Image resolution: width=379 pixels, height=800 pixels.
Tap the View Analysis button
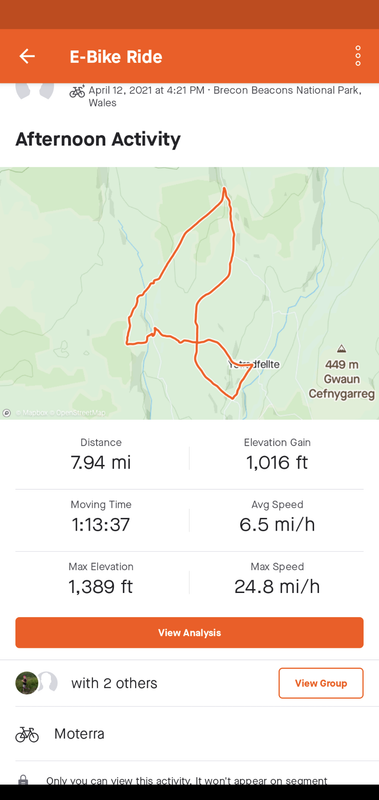tap(189, 633)
